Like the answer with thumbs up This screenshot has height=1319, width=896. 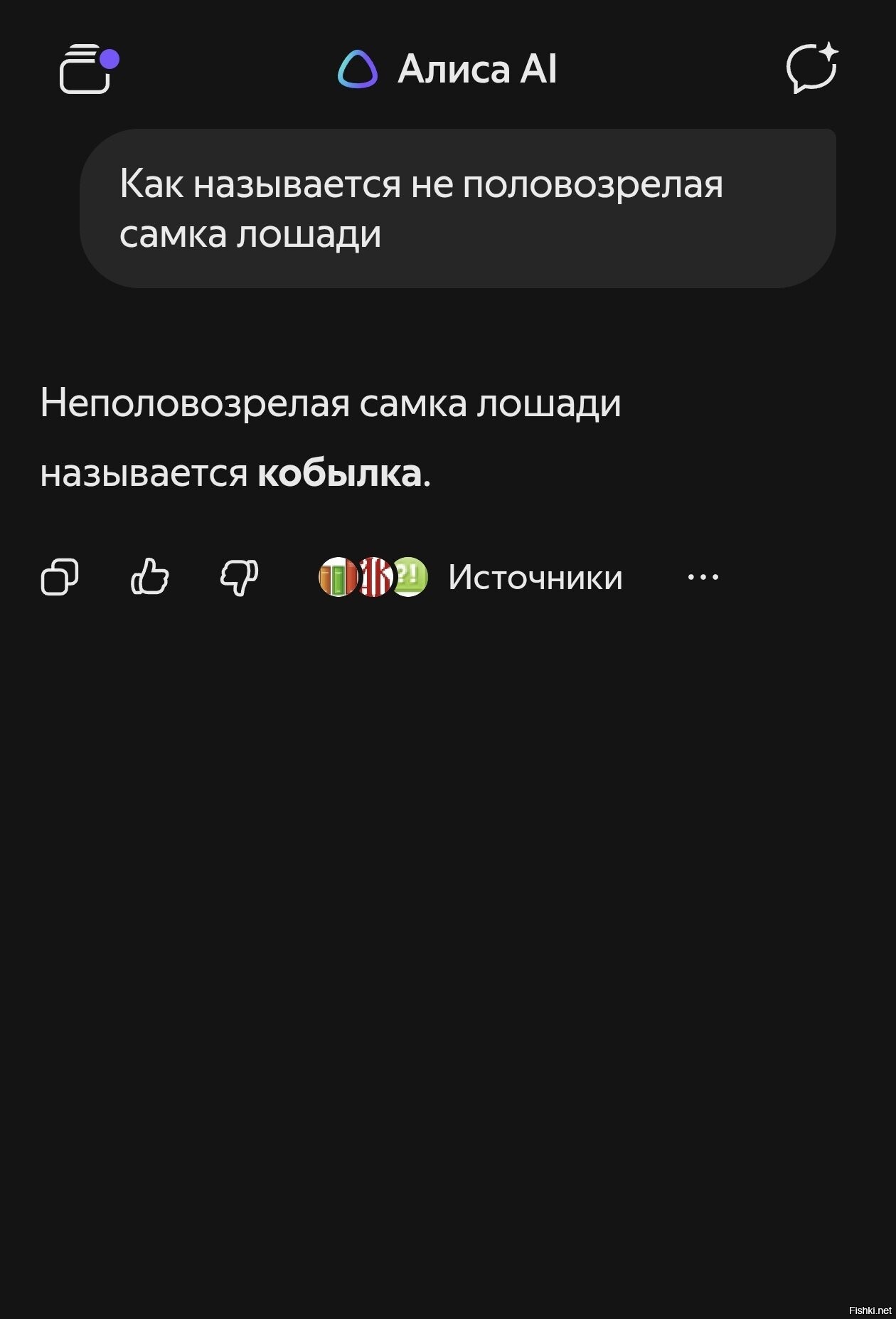click(x=150, y=576)
